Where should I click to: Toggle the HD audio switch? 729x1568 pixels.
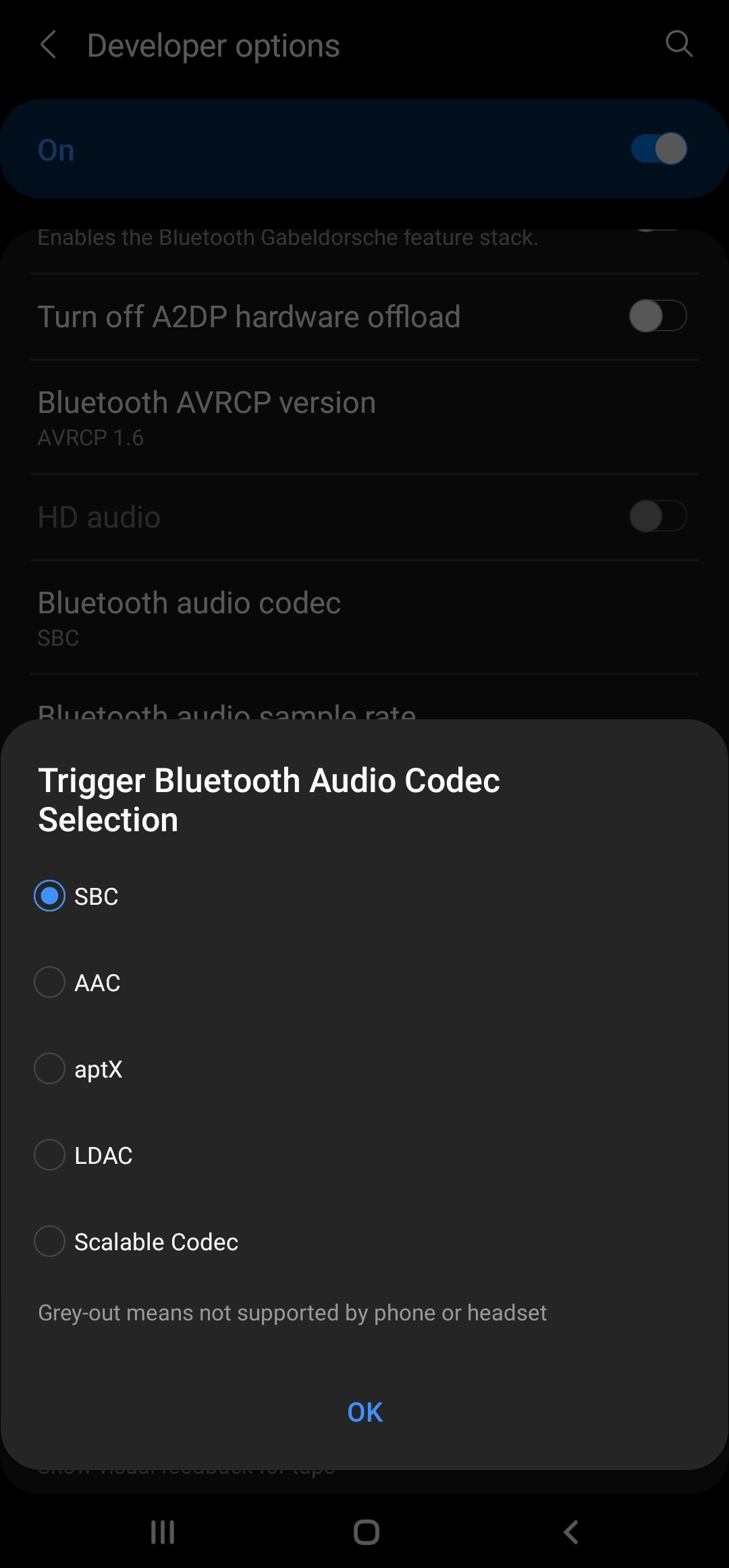click(x=657, y=517)
